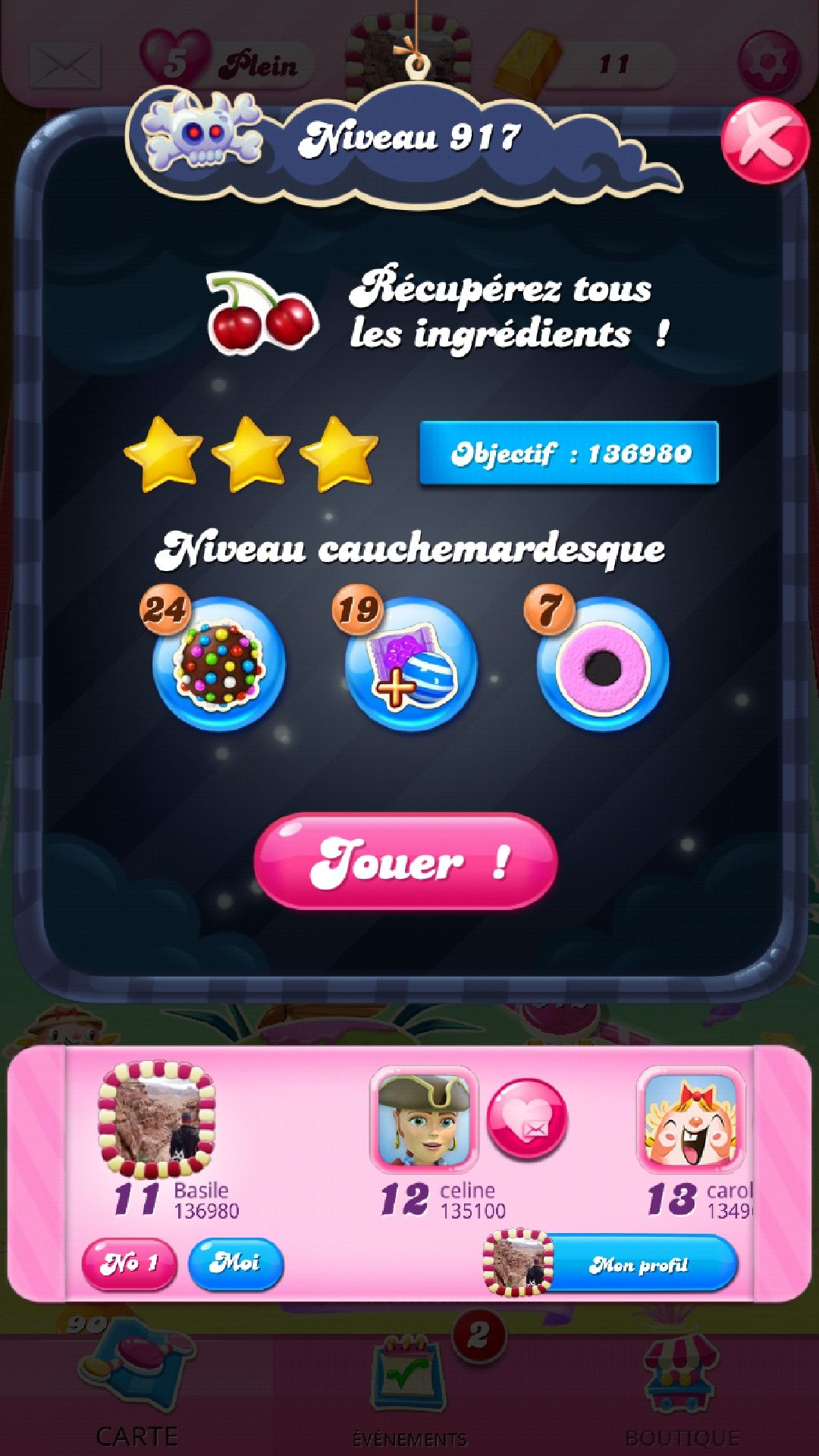Screen dimensions: 819x1456
Task: Select the striped and wrapped booster
Action: click(411, 664)
